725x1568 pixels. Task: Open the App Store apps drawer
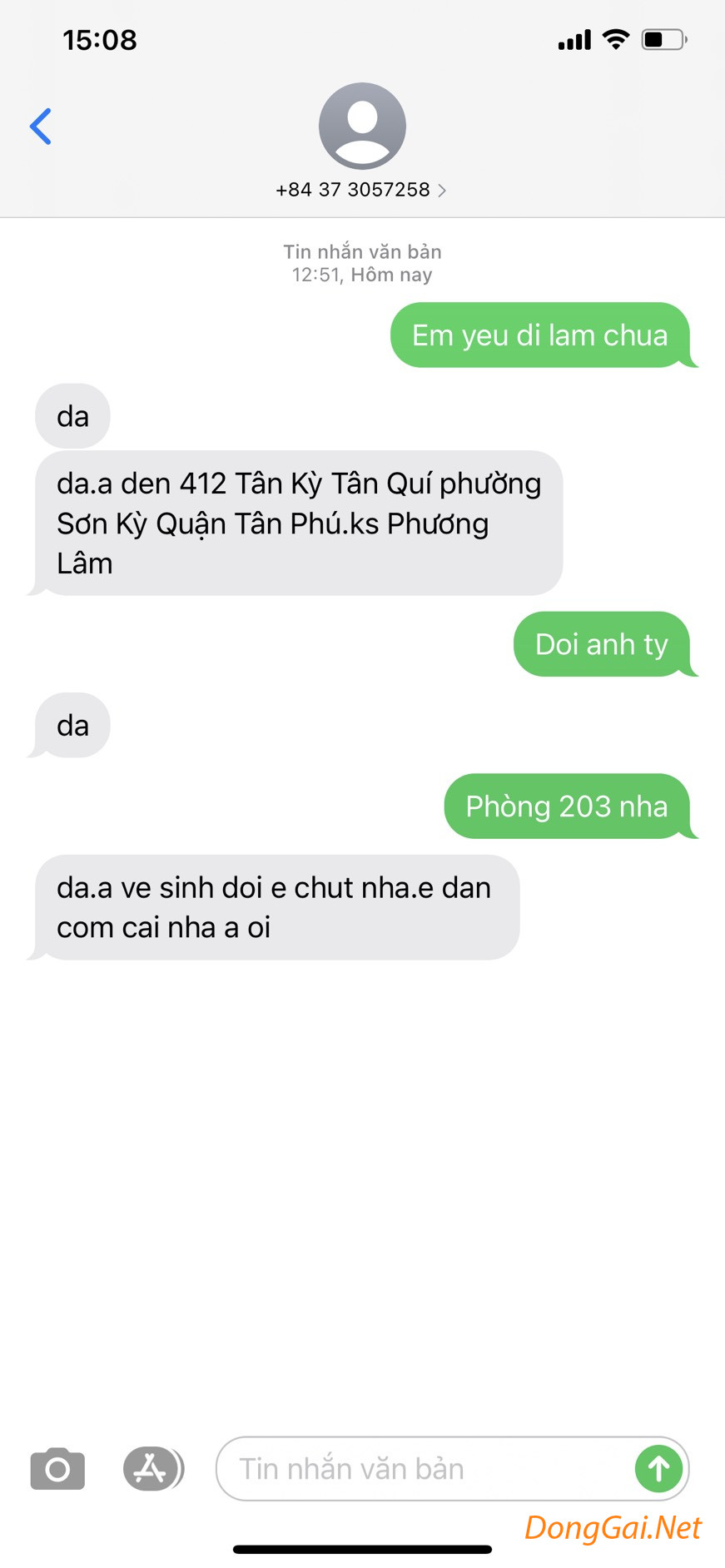[x=151, y=1469]
